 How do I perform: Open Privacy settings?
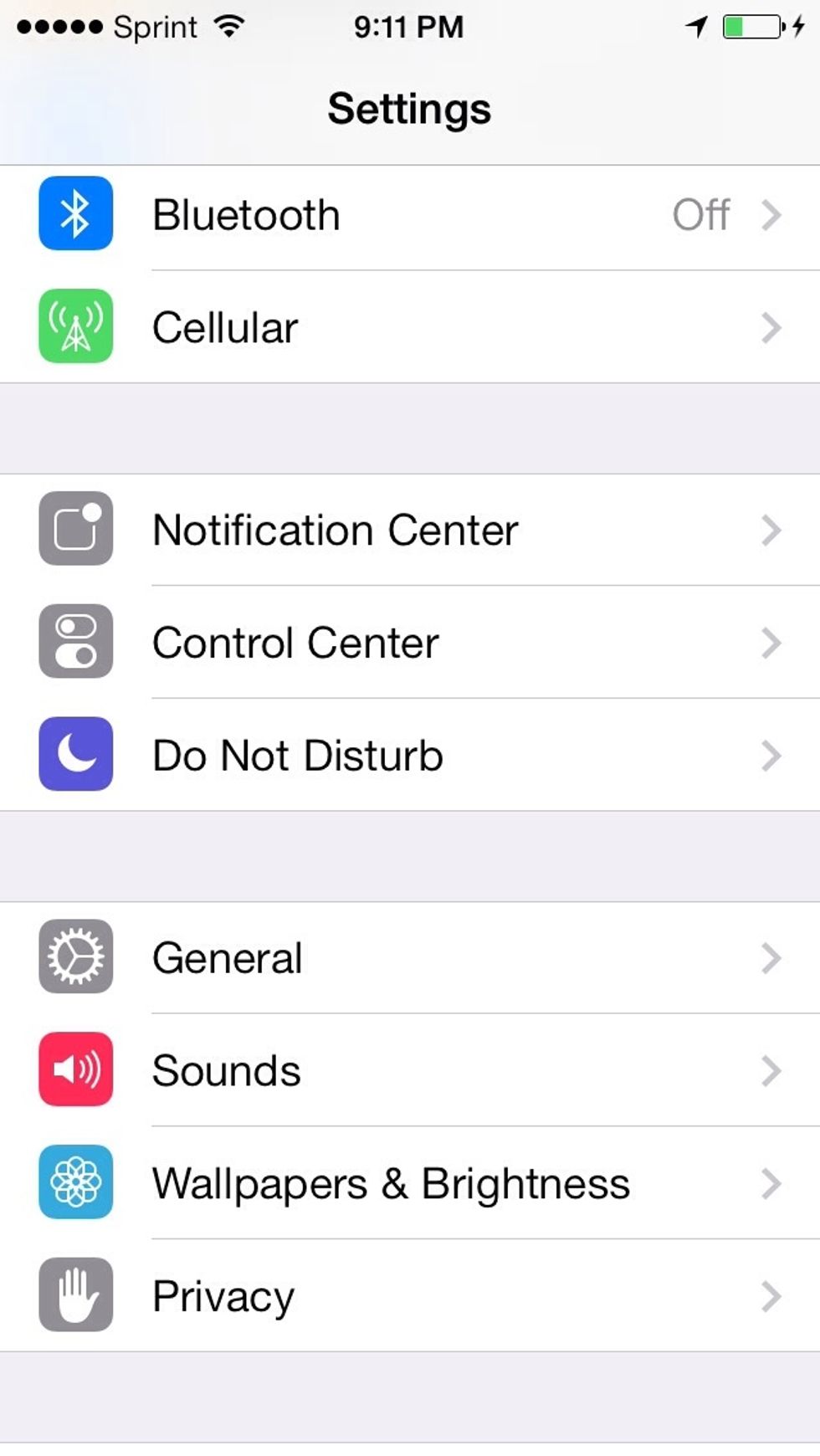(410, 1295)
